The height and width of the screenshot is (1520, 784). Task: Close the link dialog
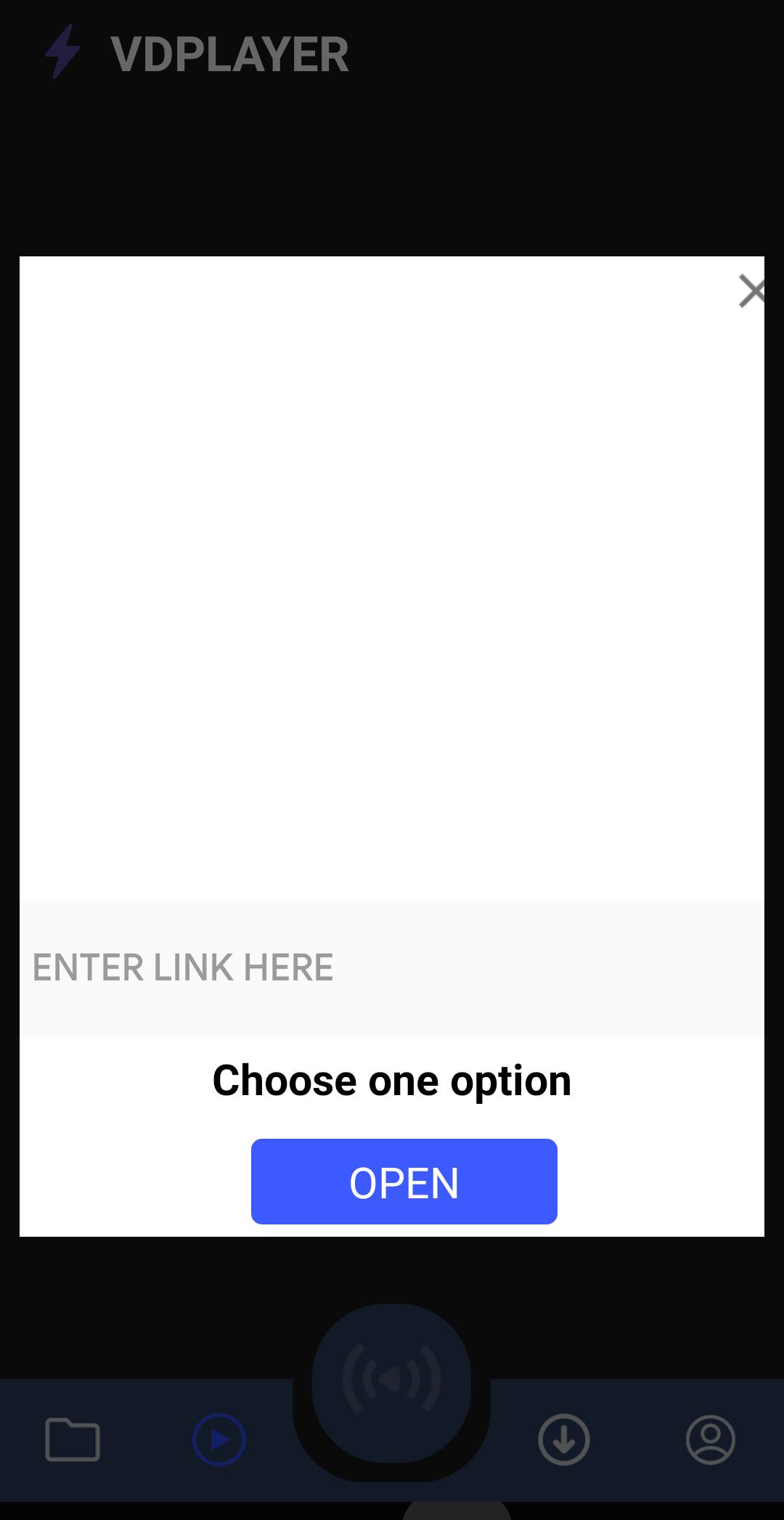(x=751, y=291)
